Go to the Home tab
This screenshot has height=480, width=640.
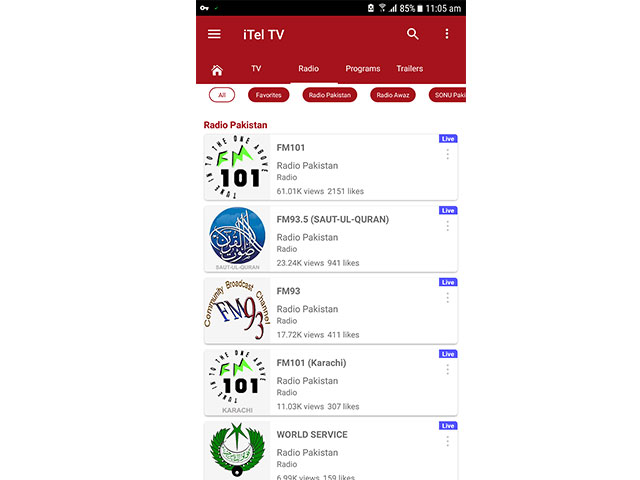point(217,69)
